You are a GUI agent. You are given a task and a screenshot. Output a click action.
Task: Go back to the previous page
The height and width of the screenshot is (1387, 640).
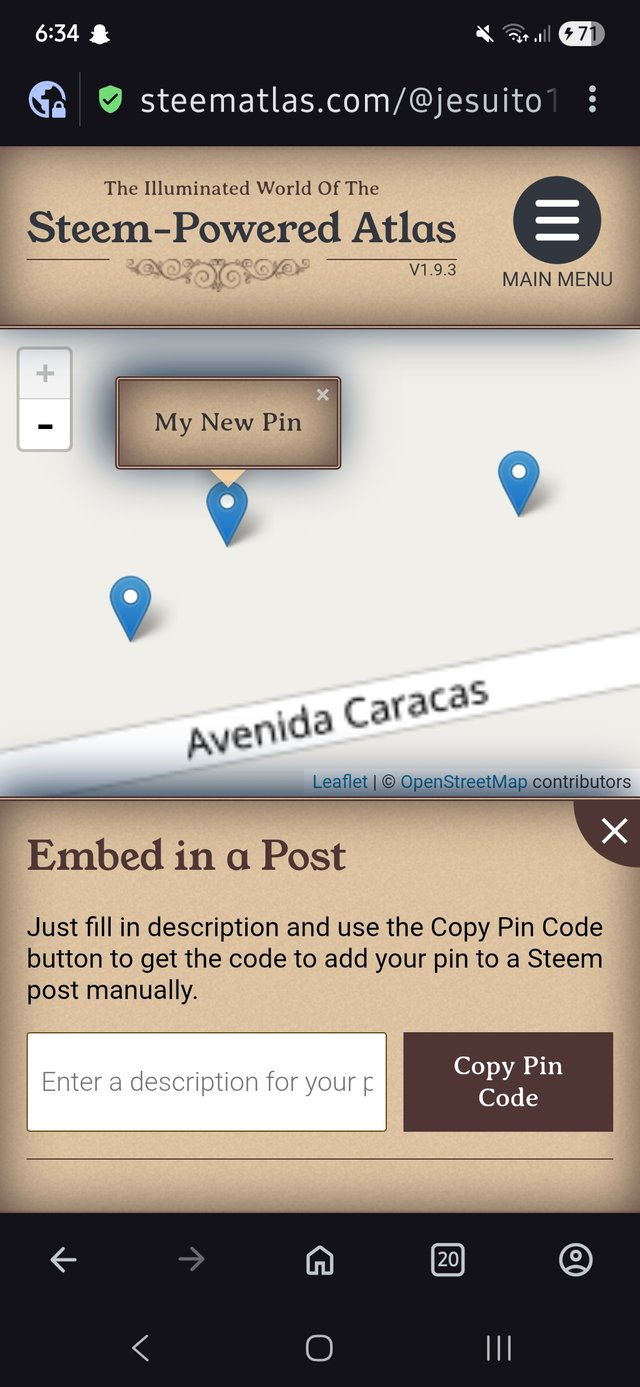click(x=64, y=1260)
